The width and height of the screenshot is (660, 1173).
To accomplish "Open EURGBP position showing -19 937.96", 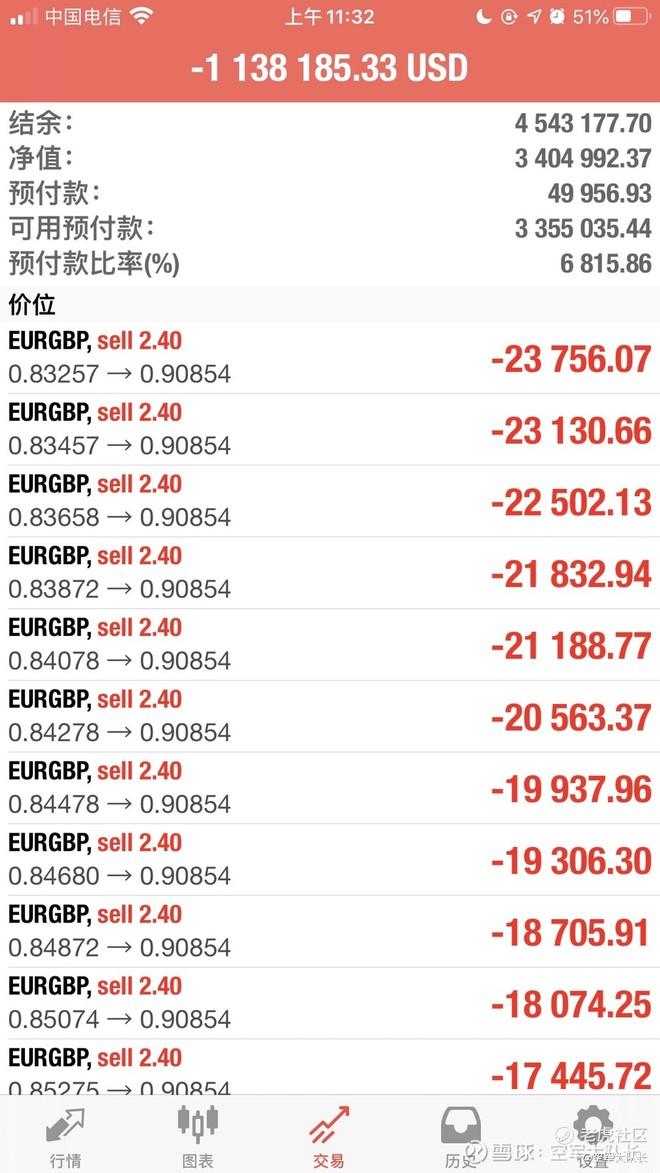I will (x=330, y=788).
